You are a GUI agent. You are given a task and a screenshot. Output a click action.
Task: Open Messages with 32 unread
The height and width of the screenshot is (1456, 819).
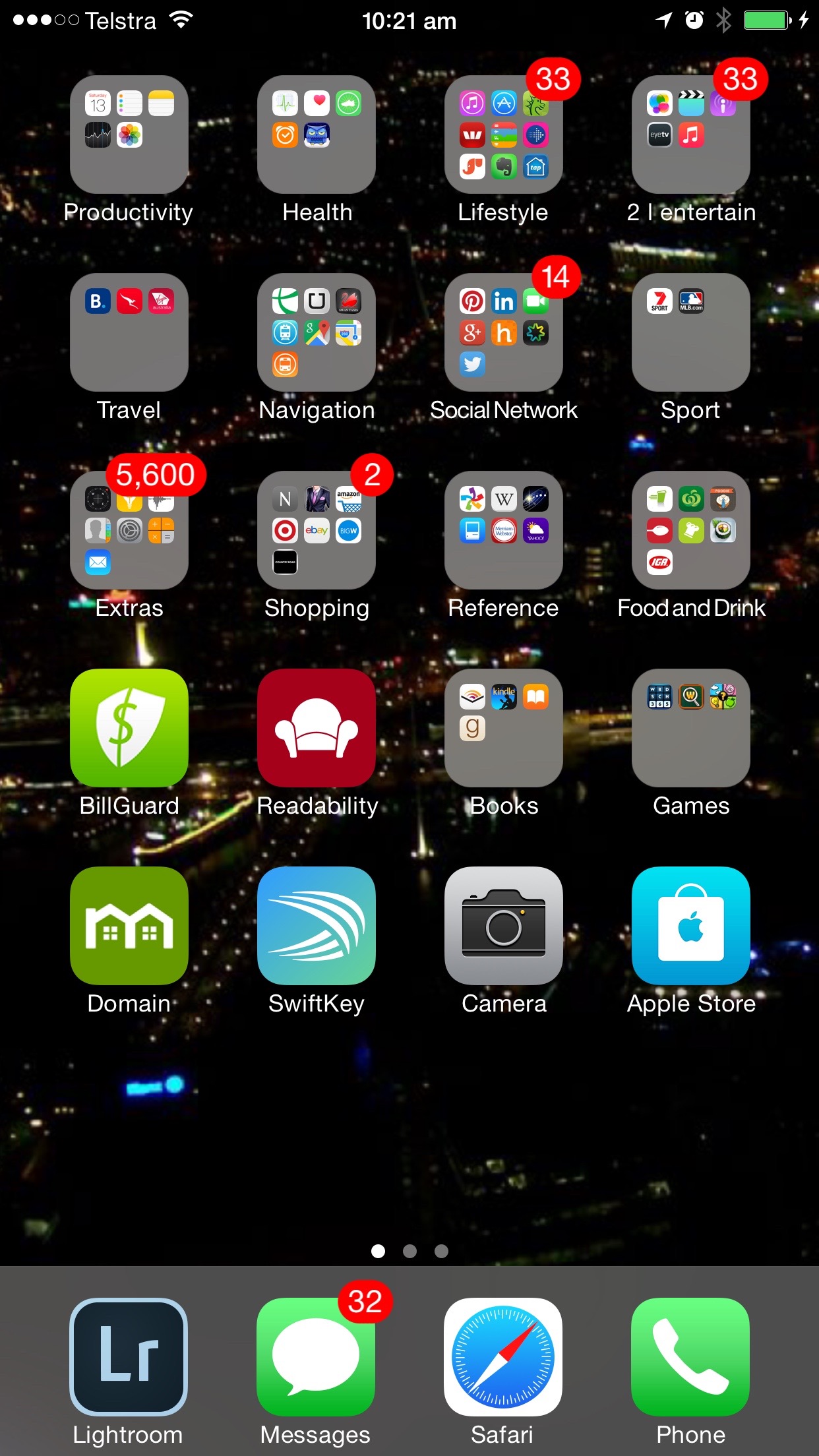[x=316, y=1357]
